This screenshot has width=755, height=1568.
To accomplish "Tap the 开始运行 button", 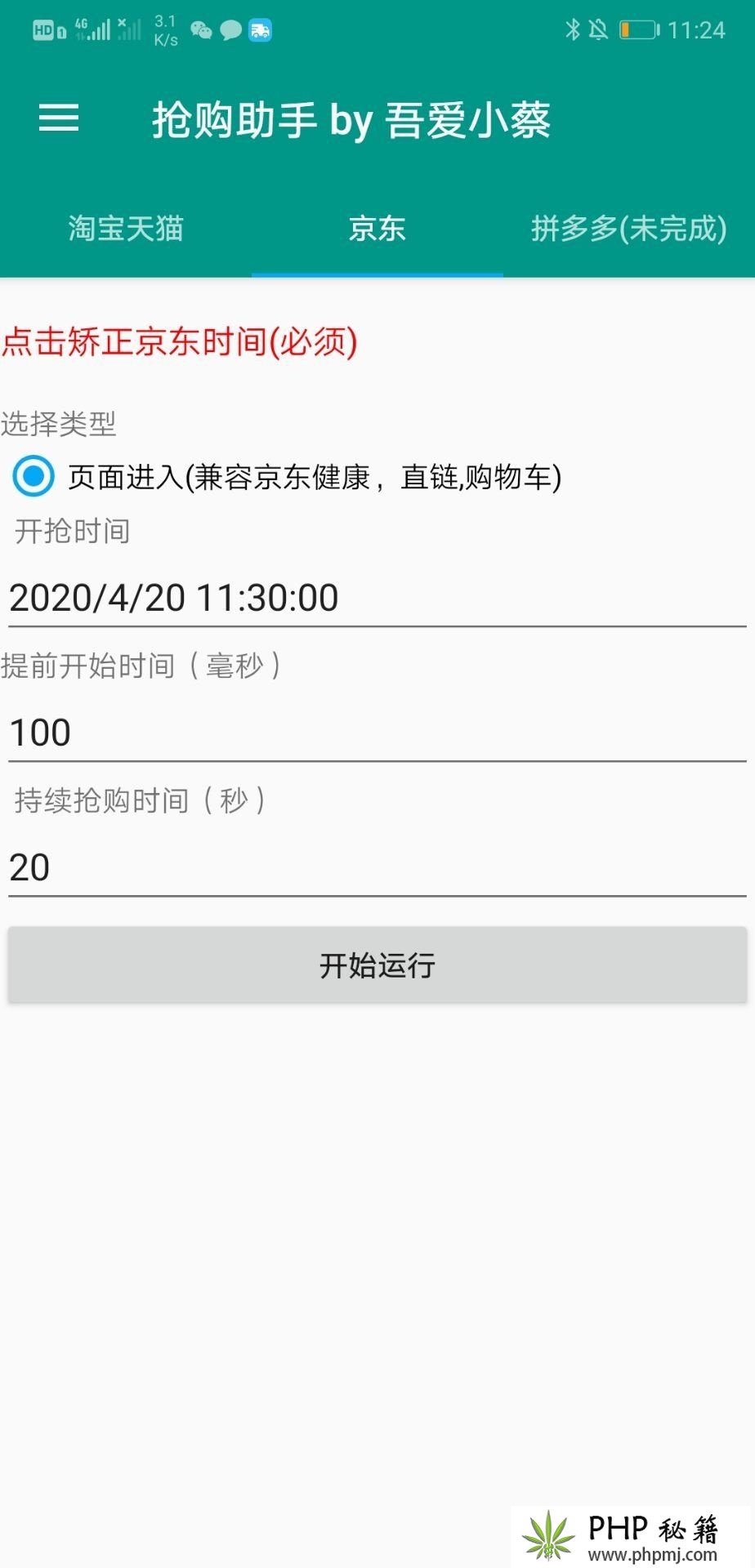I will 377,965.
